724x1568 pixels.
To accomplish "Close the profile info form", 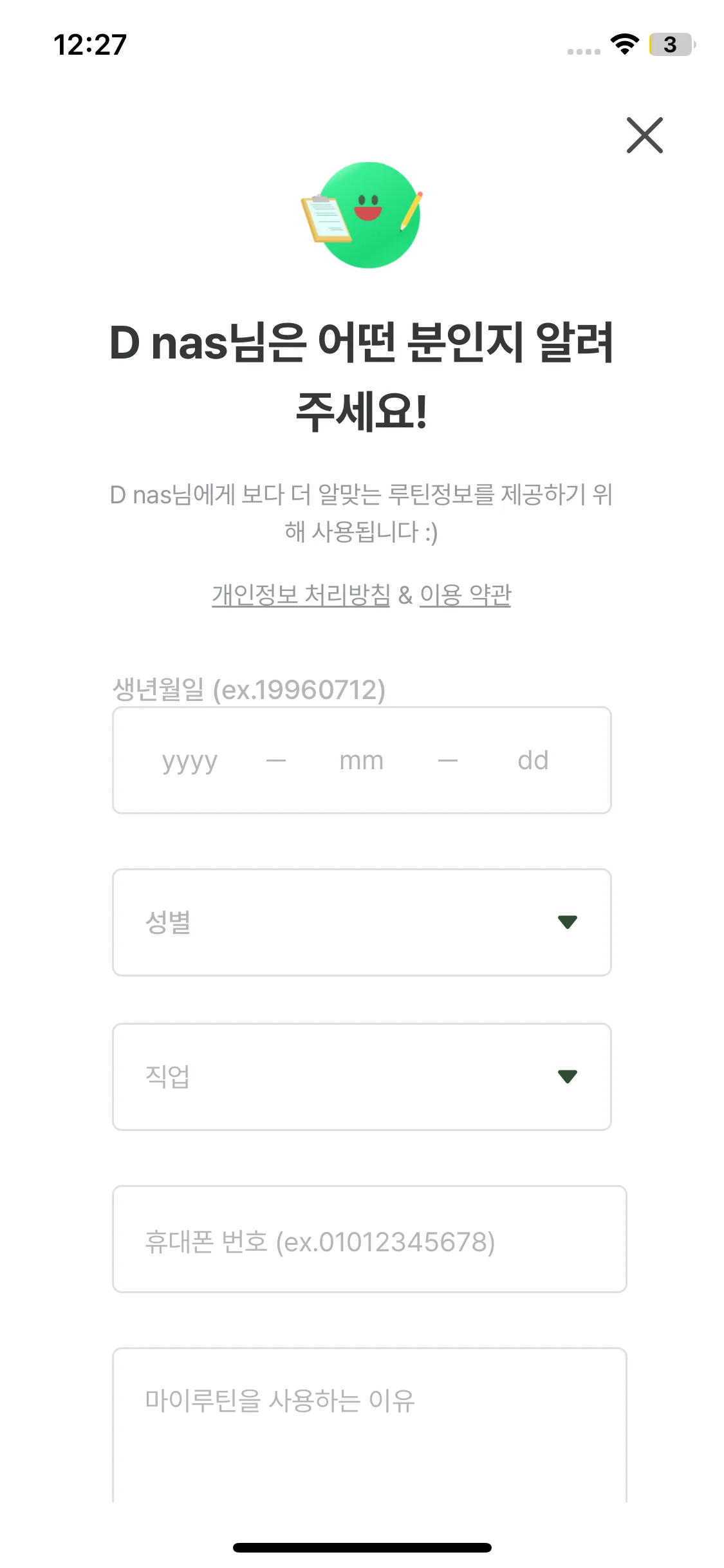I will point(644,135).
